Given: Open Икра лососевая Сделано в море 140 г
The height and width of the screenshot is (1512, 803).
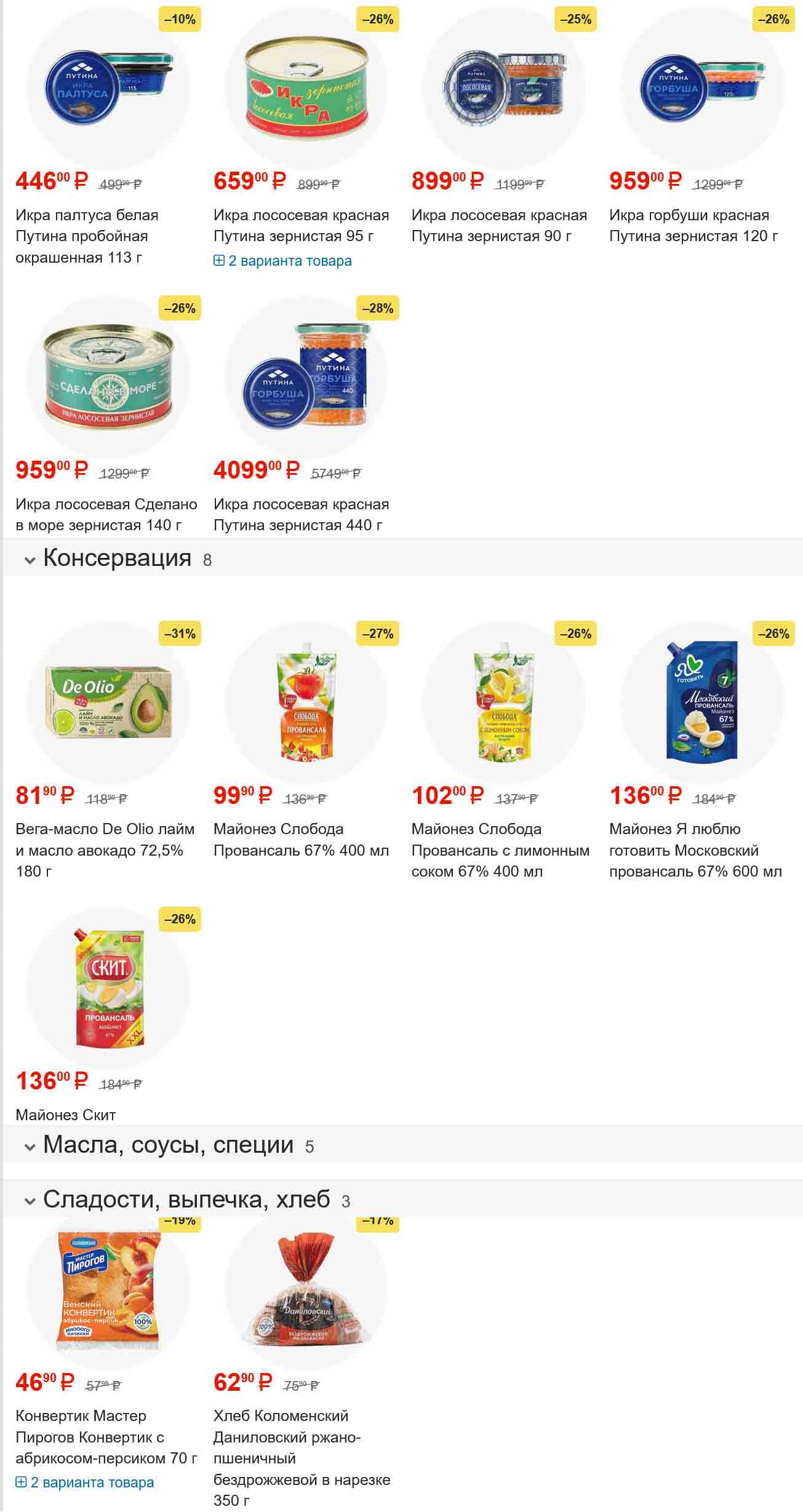Looking at the screenshot, I should tap(106, 514).
